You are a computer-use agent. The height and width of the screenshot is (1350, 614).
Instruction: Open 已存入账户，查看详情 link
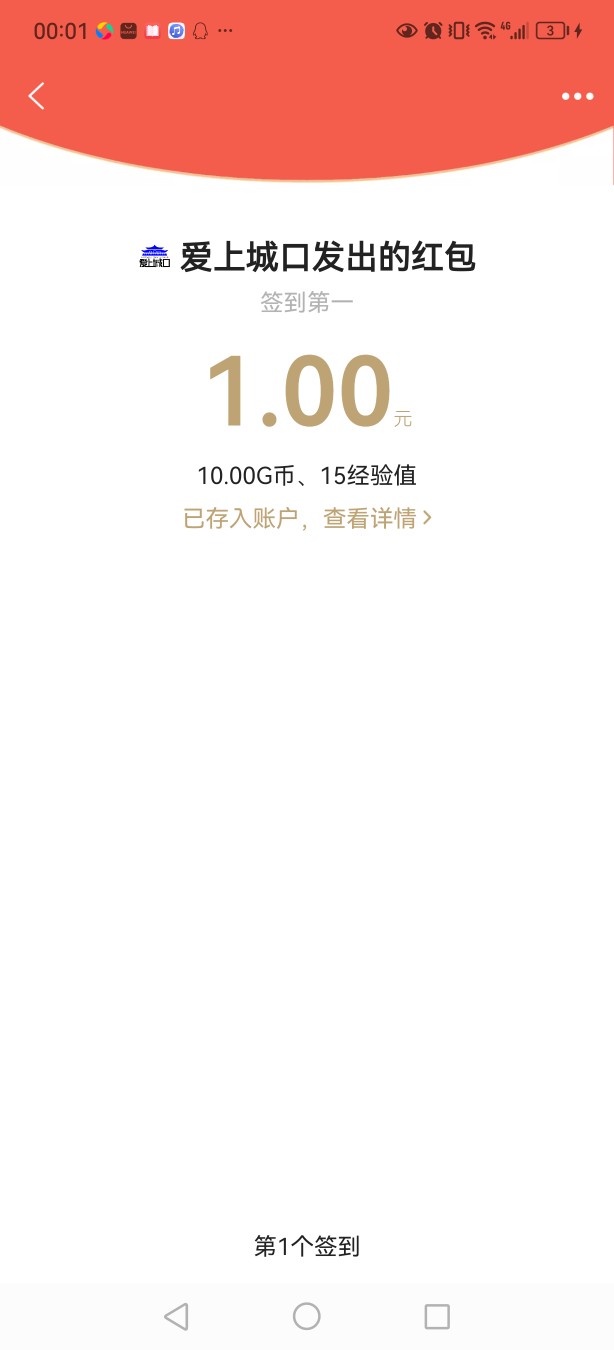[307, 518]
